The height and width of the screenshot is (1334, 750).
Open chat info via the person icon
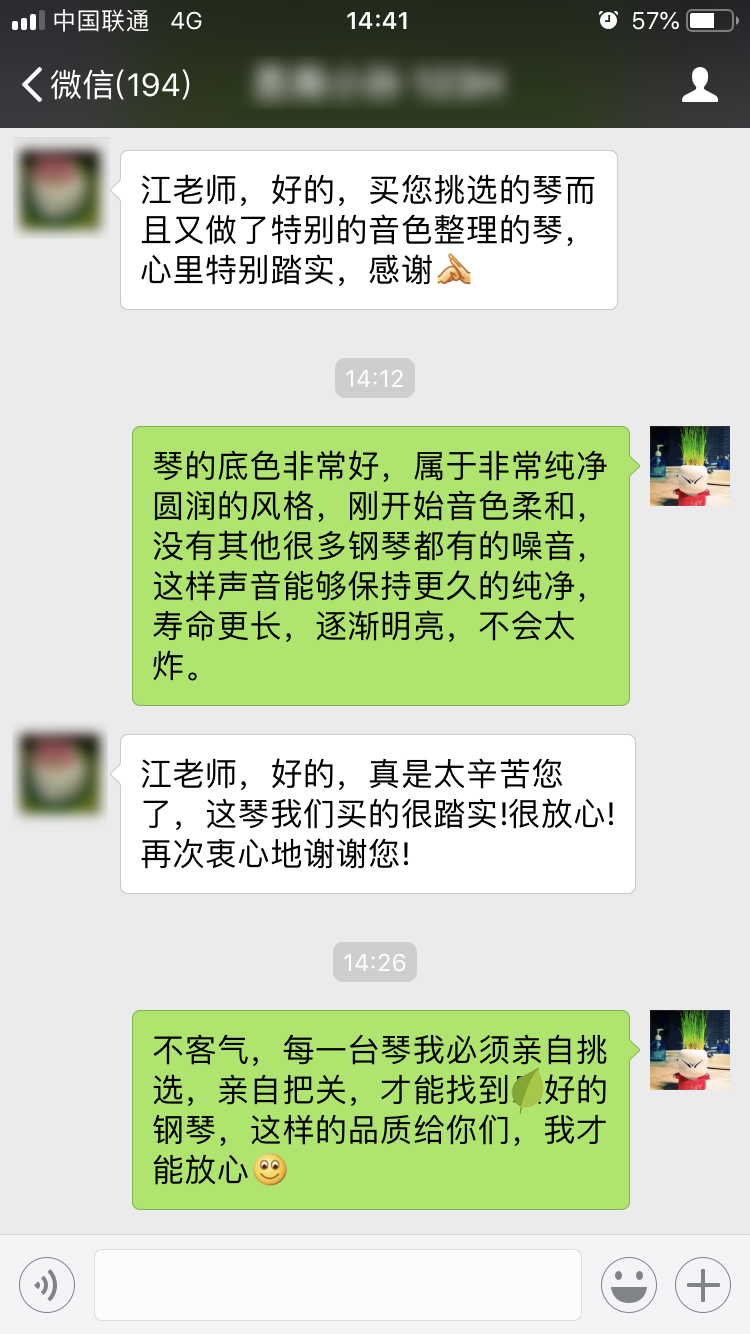(699, 85)
